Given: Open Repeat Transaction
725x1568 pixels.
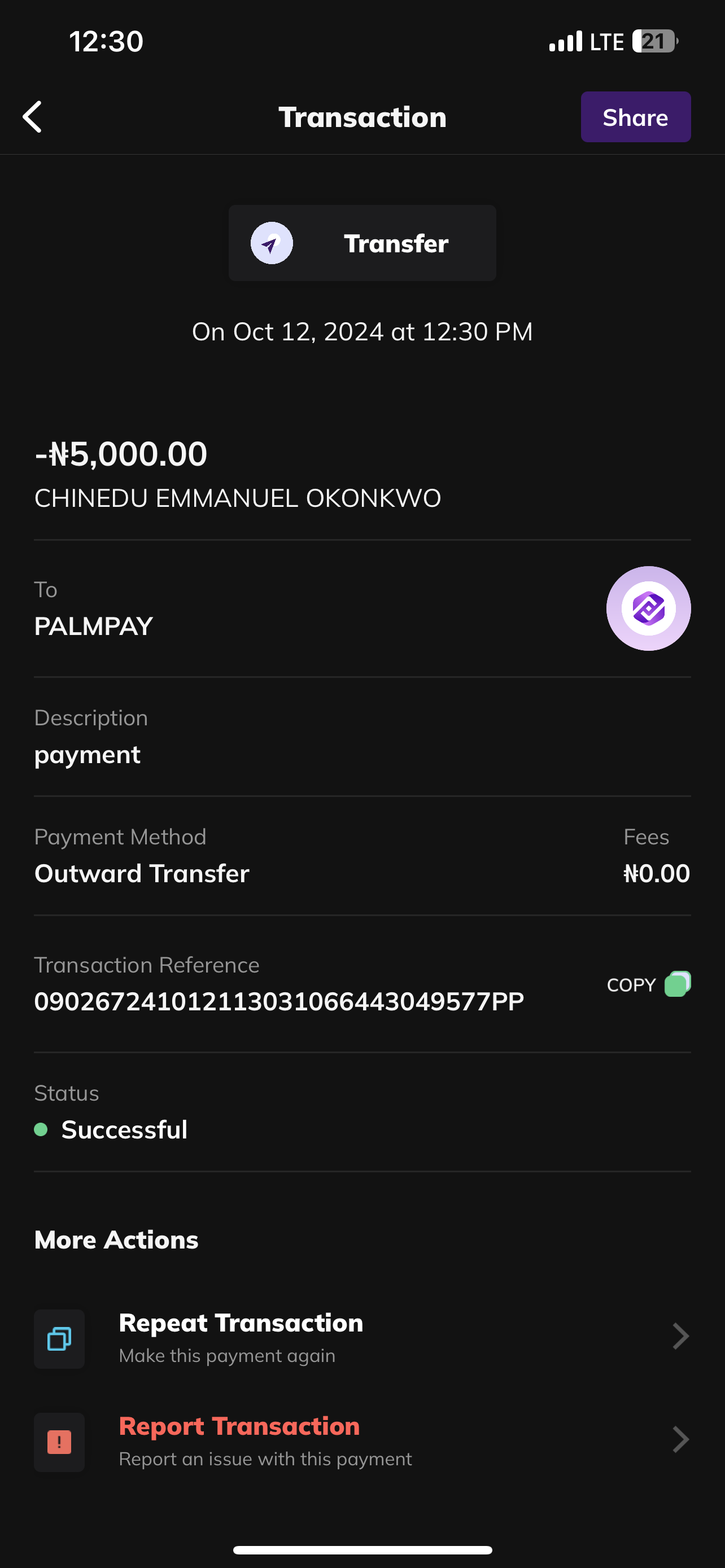Looking at the screenshot, I should [361, 1338].
